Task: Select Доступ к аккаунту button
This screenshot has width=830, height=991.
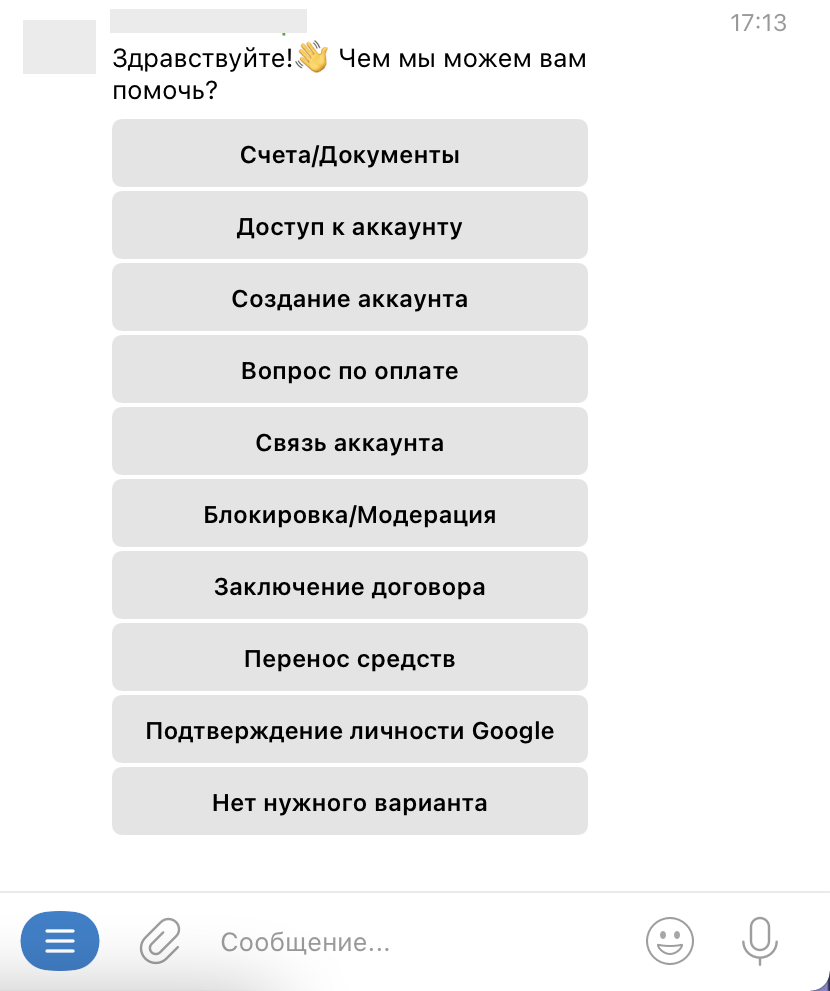Action: point(349,226)
